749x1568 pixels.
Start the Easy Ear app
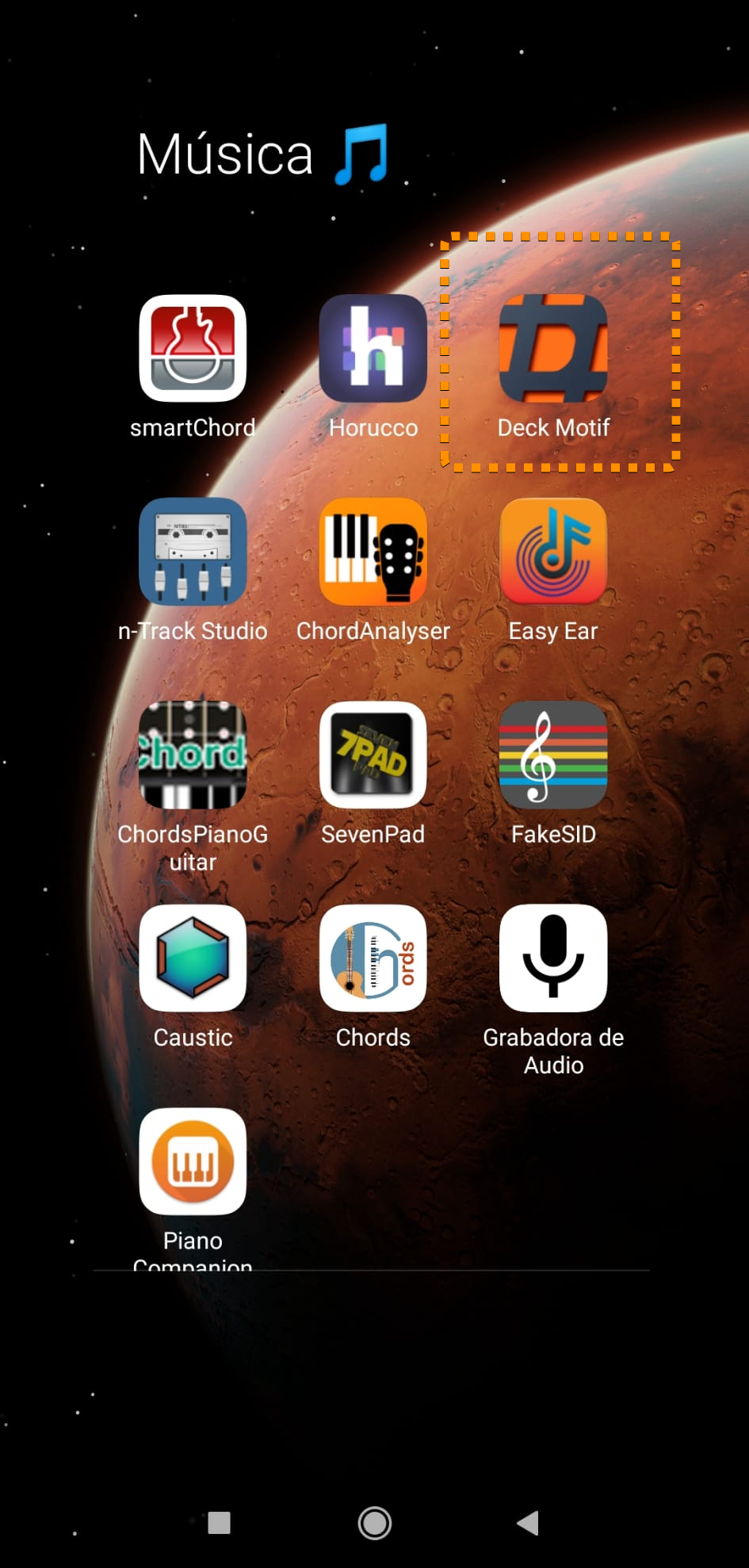point(553,552)
